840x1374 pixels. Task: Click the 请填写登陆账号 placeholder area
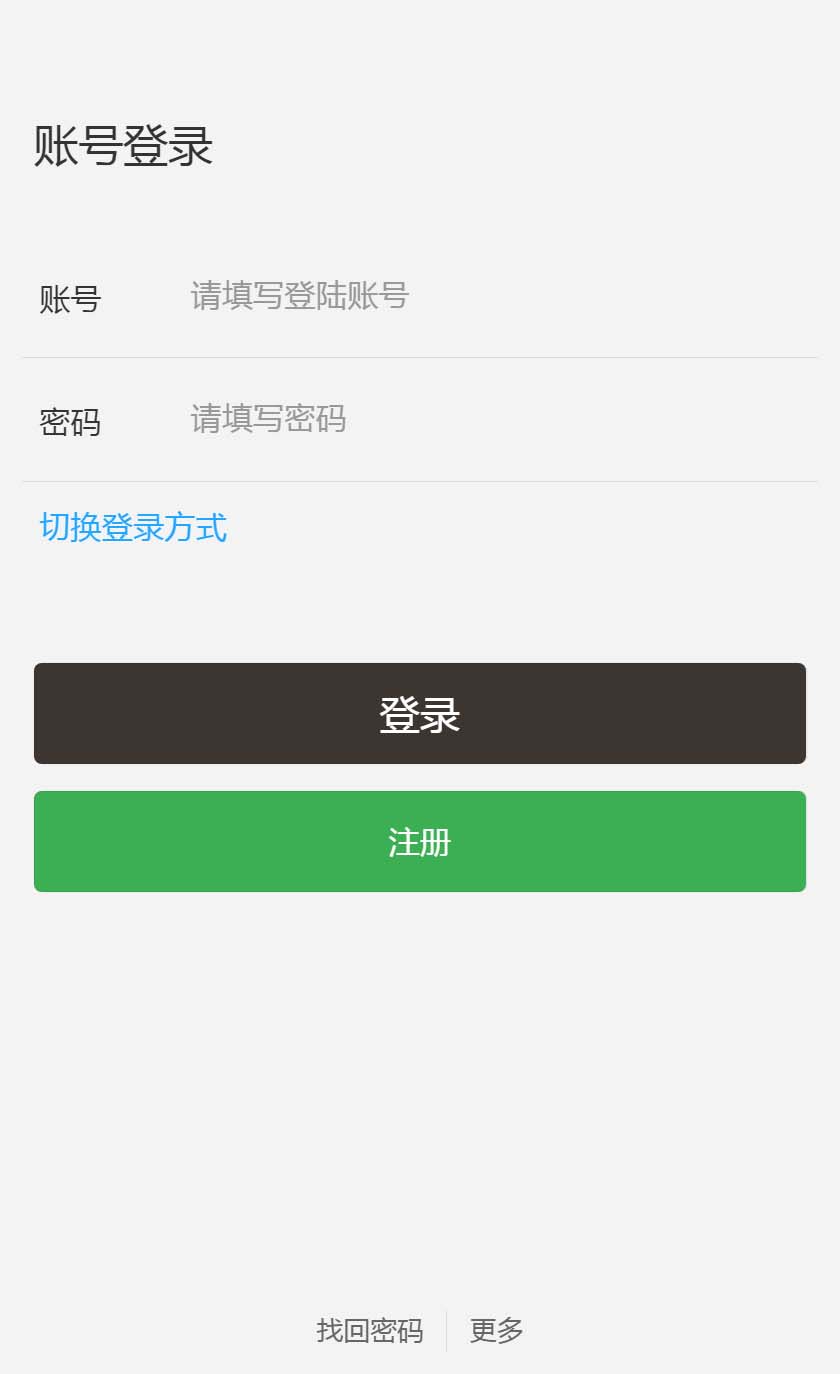pos(297,297)
